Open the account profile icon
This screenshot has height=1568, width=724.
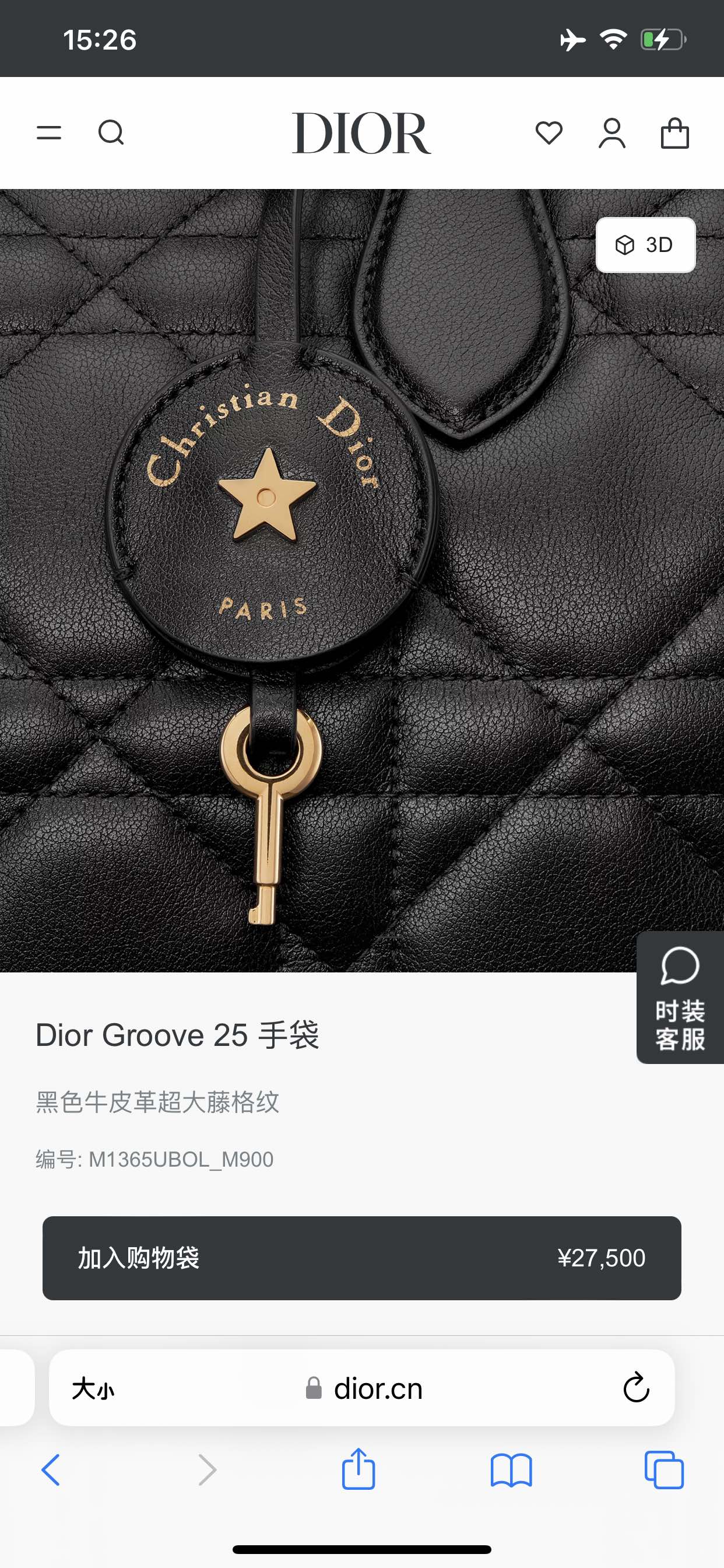612,132
